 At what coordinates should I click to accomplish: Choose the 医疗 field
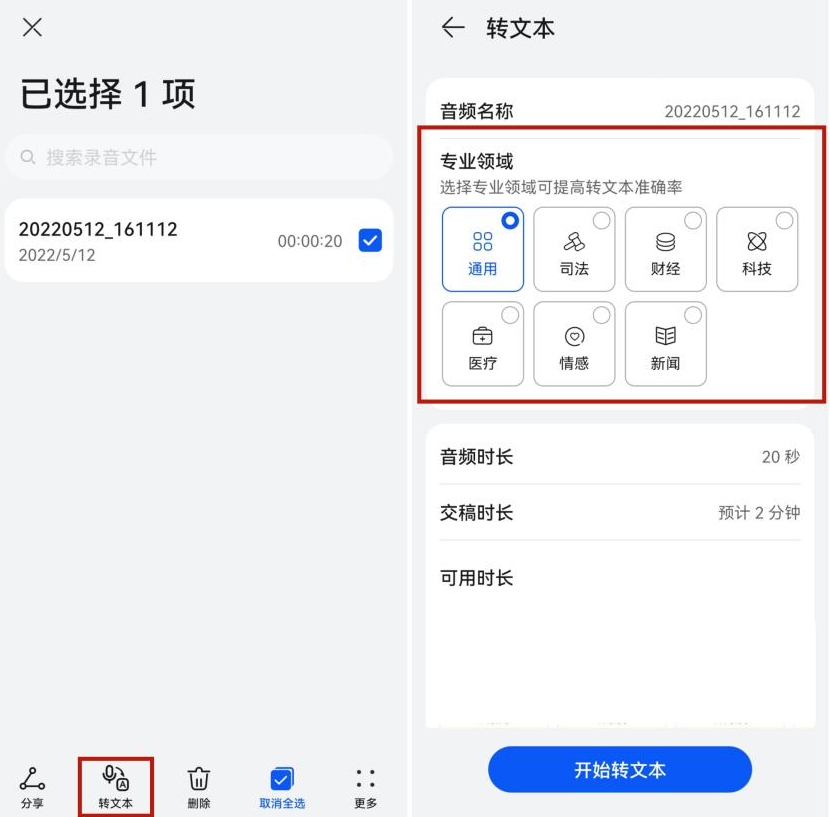483,344
